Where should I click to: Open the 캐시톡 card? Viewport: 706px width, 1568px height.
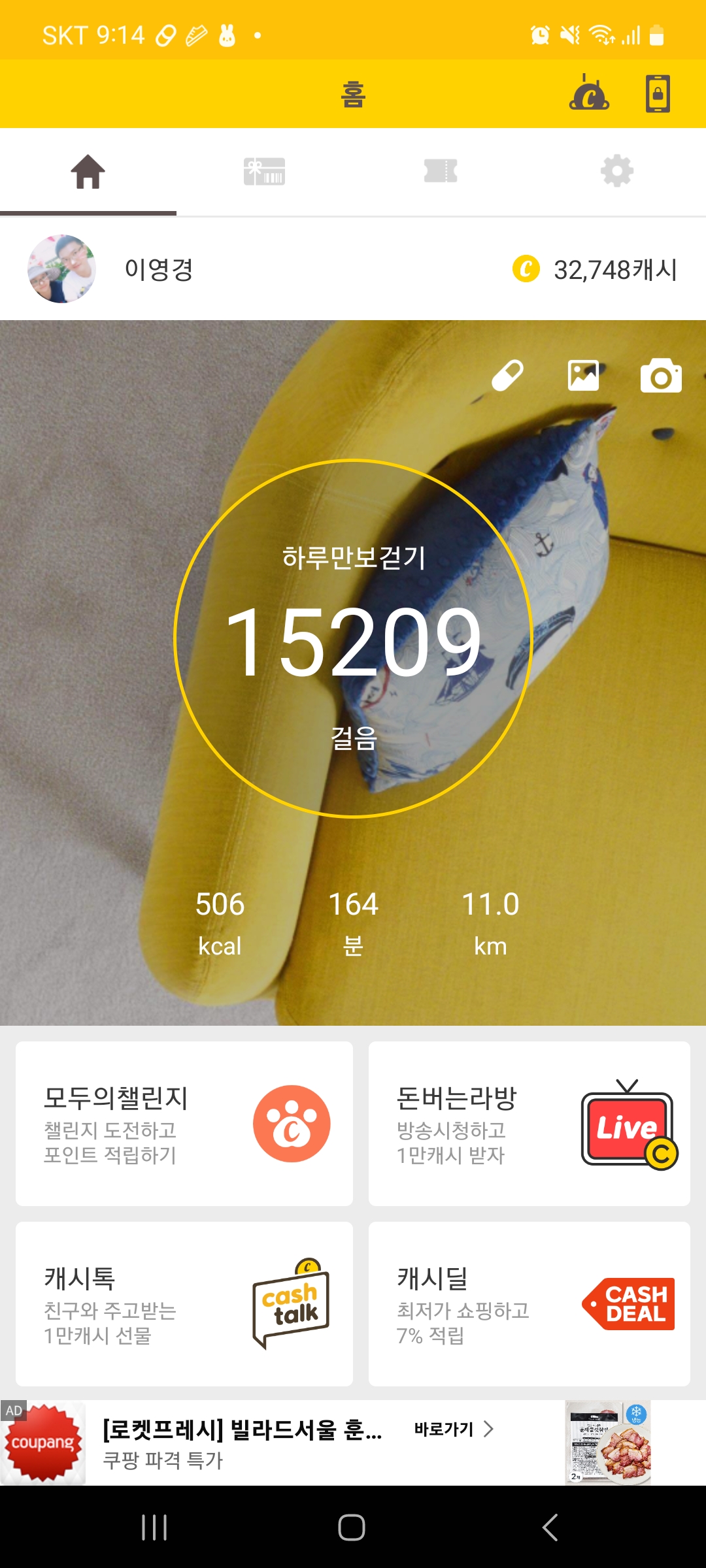pyautogui.click(x=184, y=1304)
